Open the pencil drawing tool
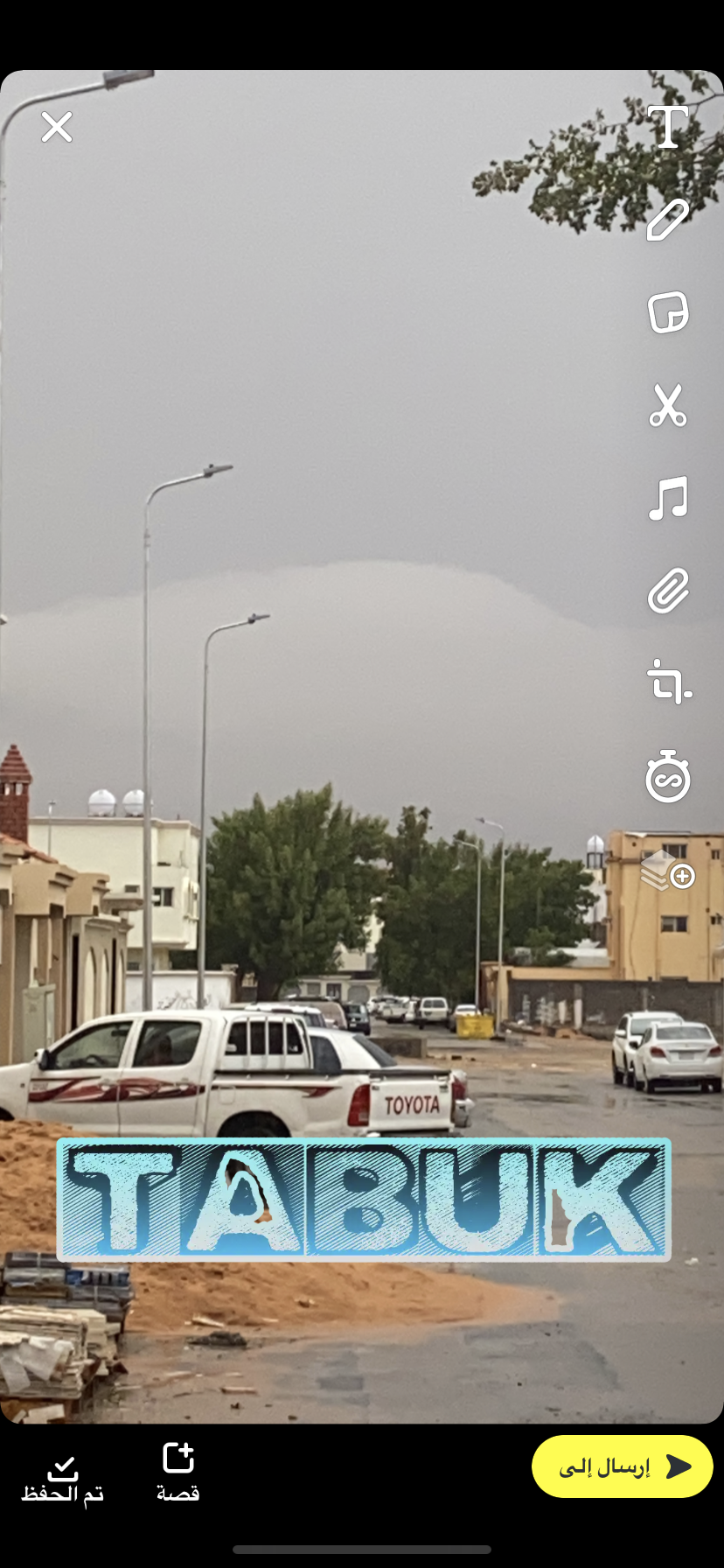Image resolution: width=724 pixels, height=1568 pixels. [668, 220]
